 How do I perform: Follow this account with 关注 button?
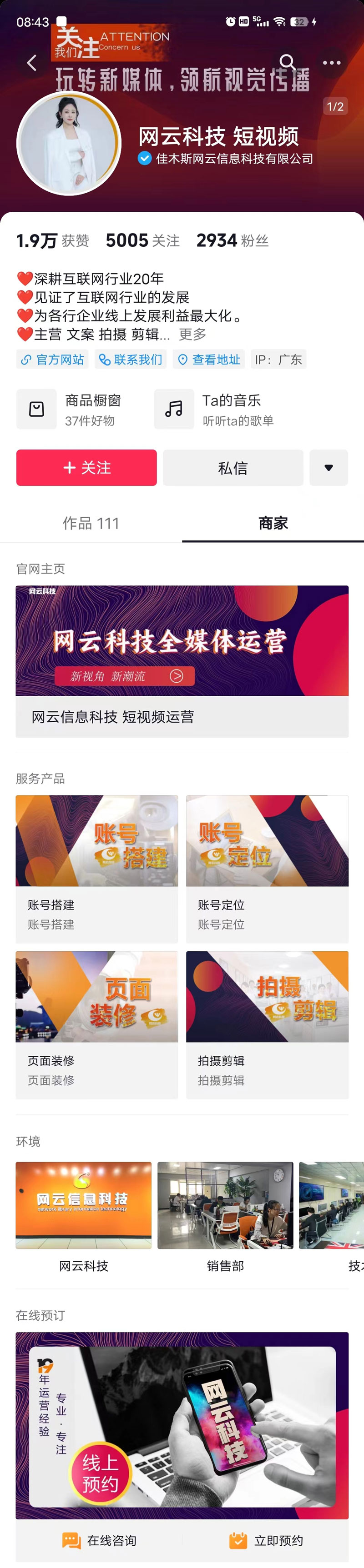click(x=86, y=468)
